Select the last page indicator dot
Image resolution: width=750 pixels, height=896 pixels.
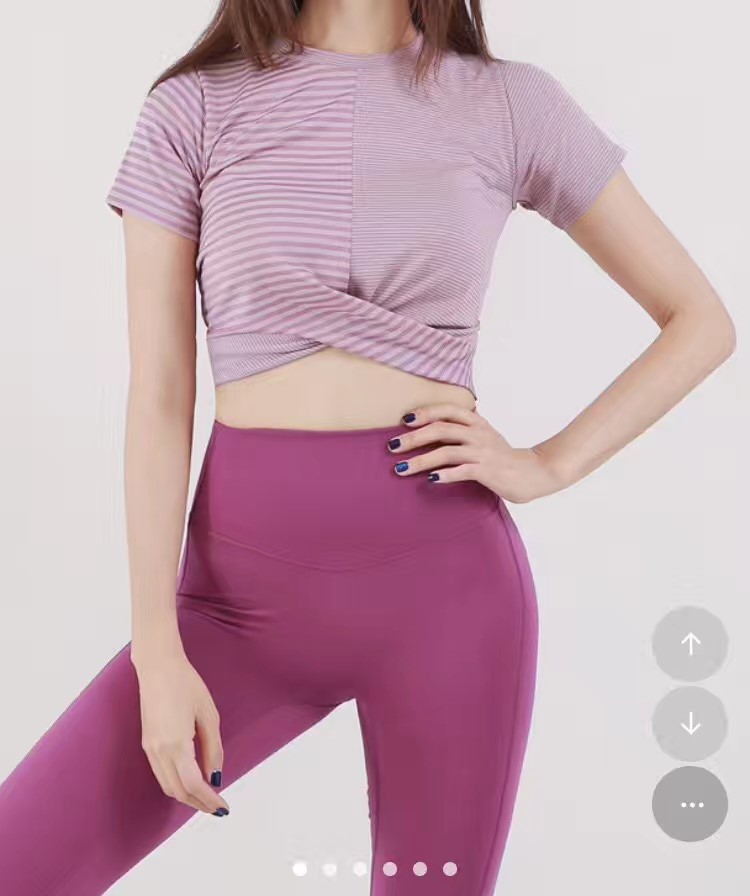click(x=450, y=869)
